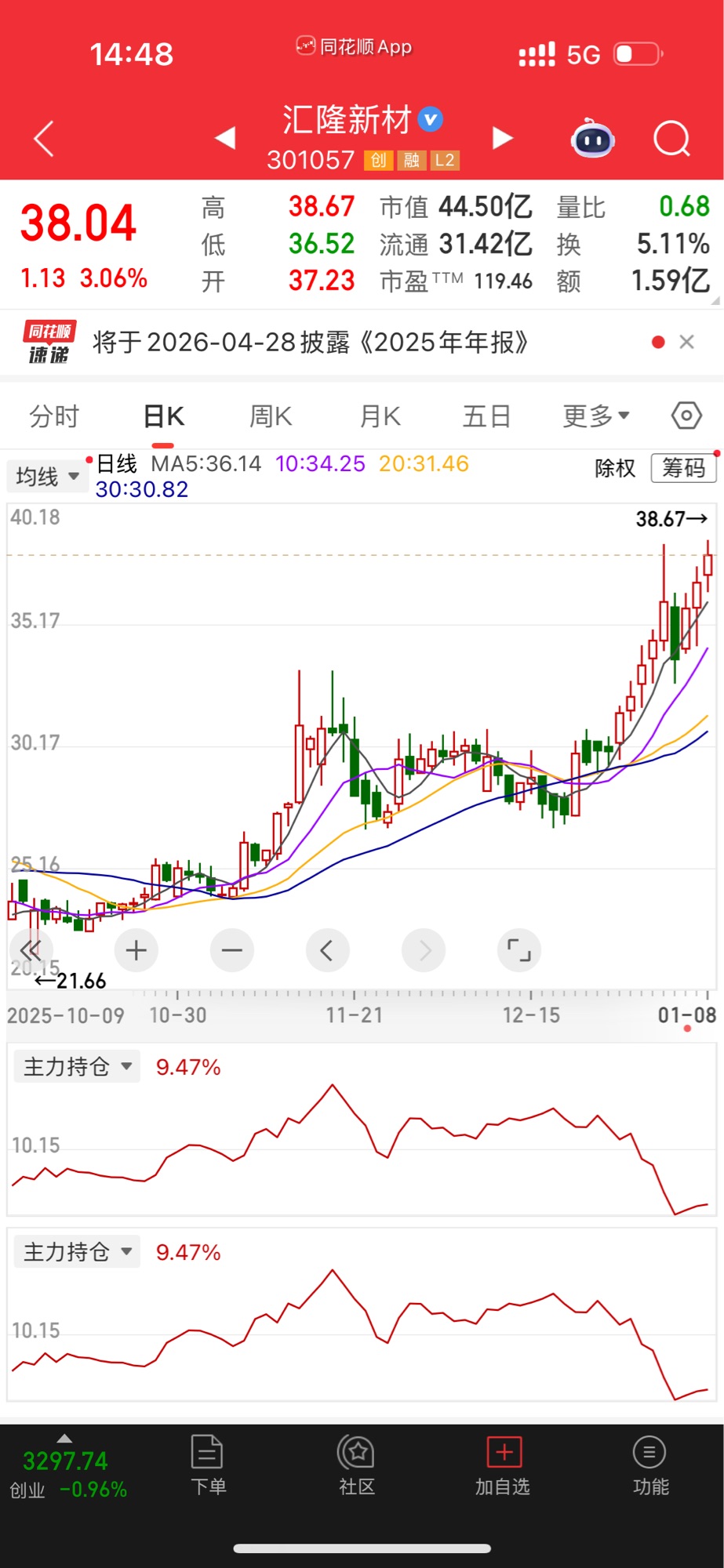Add stock to watchlist via 加自选
The height and width of the screenshot is (1568, 724).
[x=503, y=1465]
